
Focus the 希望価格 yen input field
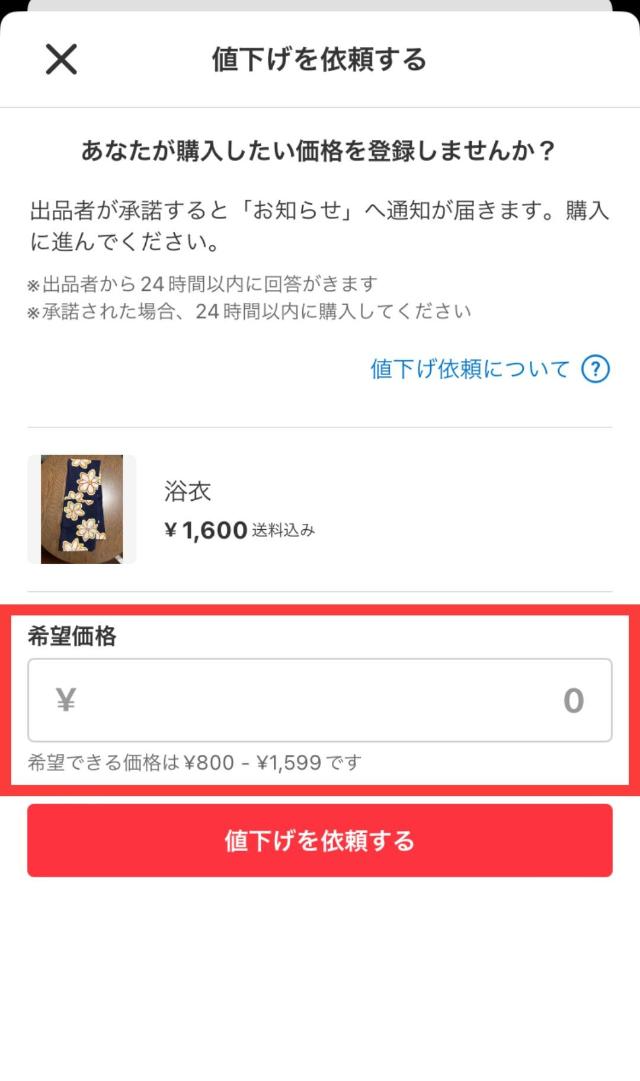pyautogui.click(x=320, y=700)
